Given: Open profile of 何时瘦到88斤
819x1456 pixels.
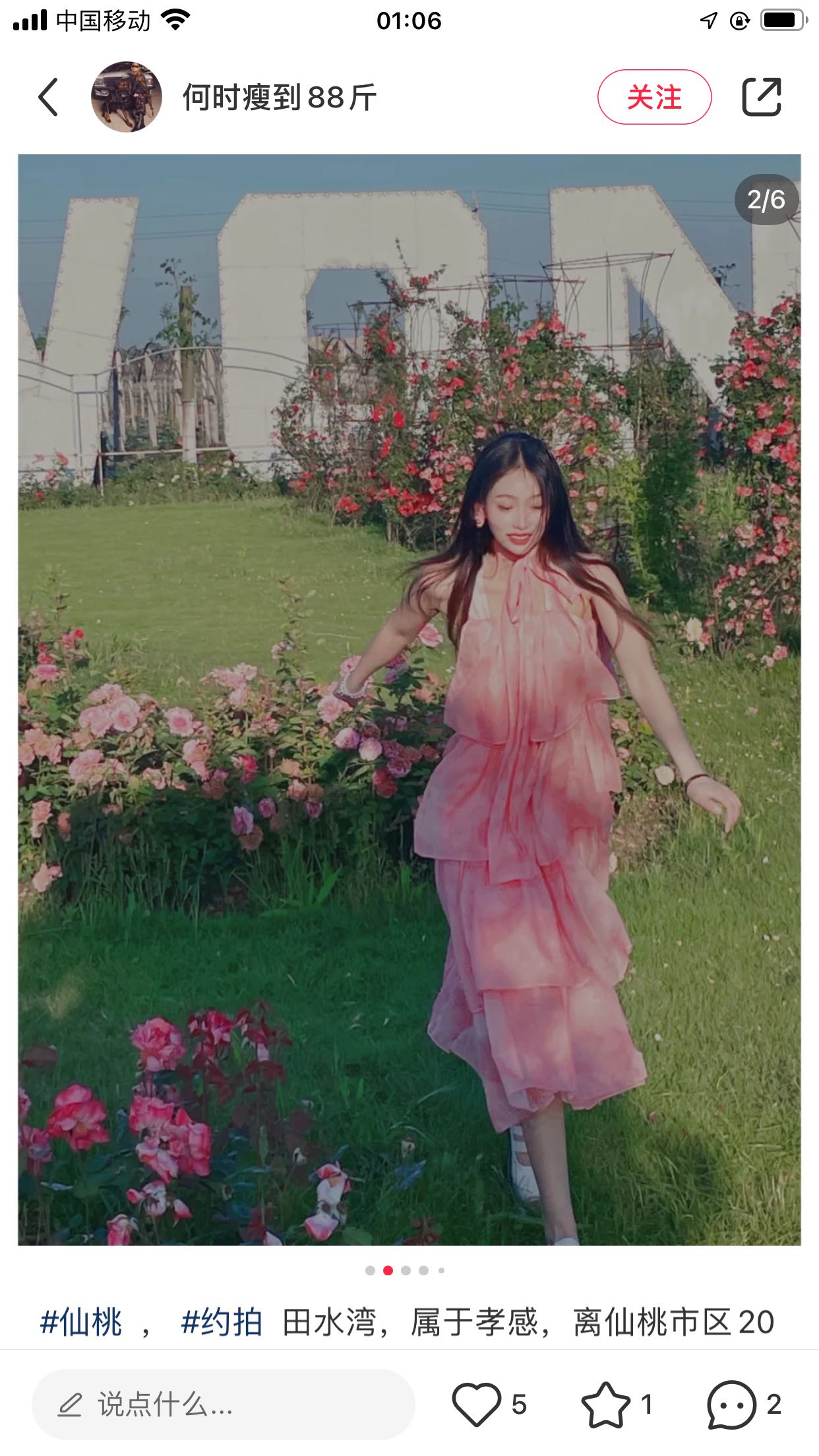Looking at the screenshot, I should coord(279,98).
